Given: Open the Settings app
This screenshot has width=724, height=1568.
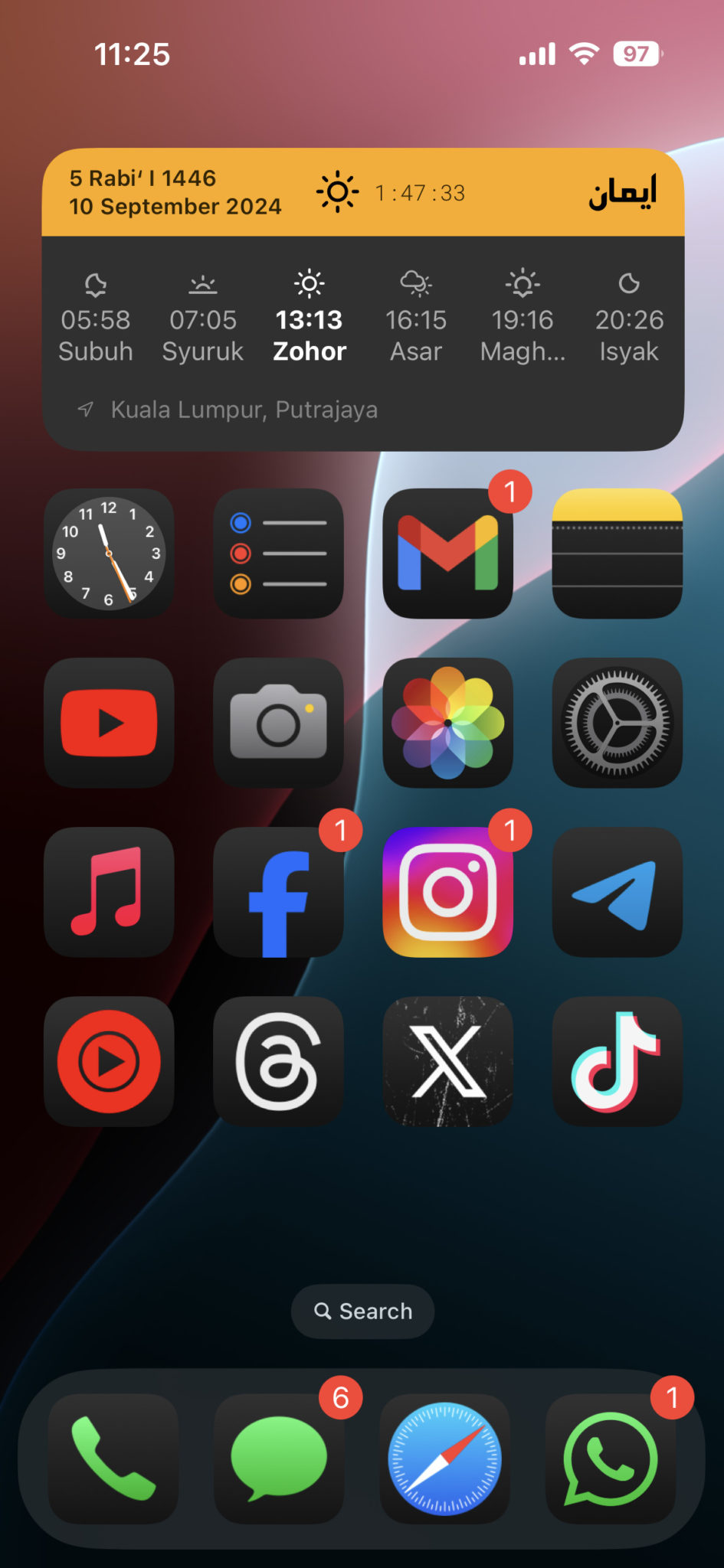Looking at the screenshot, I should [617, 722].
